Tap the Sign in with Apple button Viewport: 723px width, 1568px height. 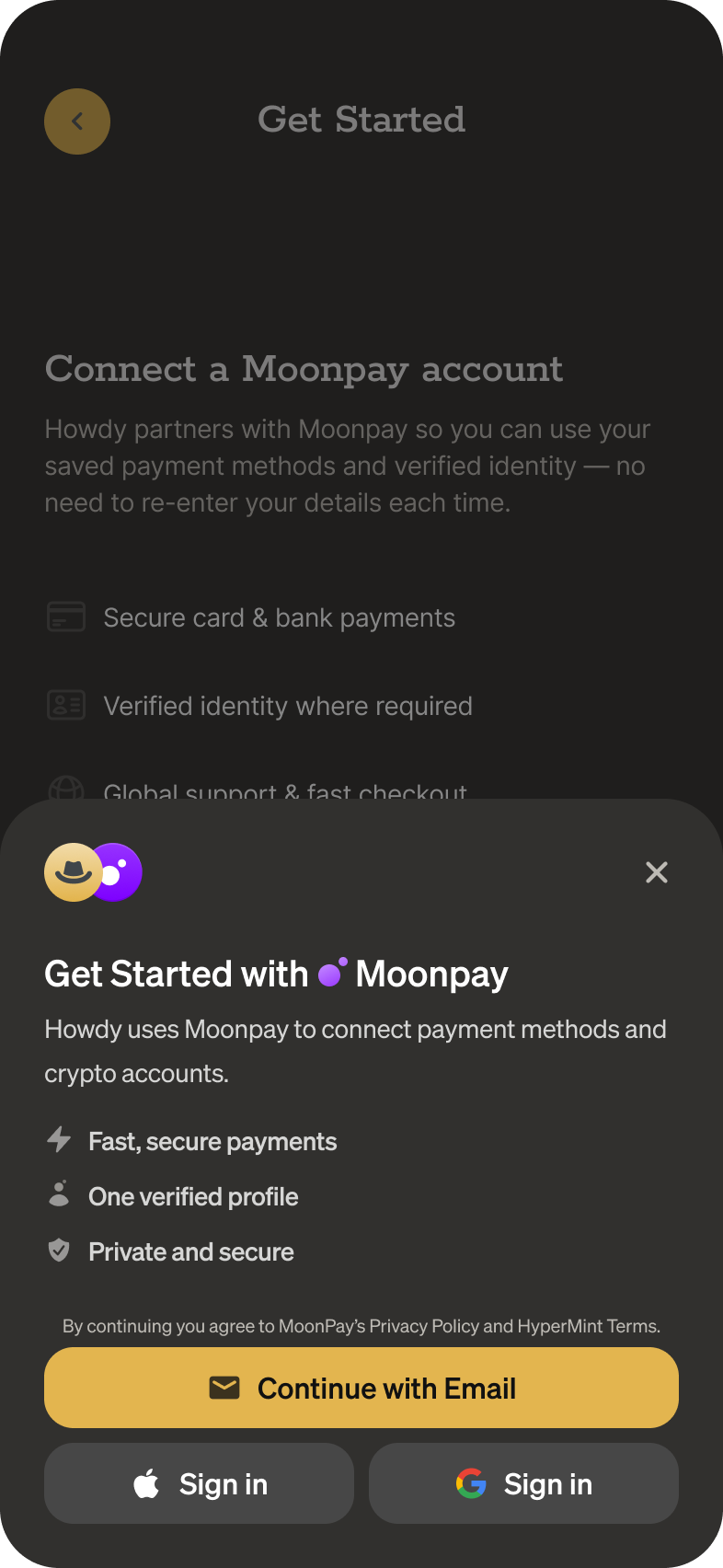(x=199, y=1483)
